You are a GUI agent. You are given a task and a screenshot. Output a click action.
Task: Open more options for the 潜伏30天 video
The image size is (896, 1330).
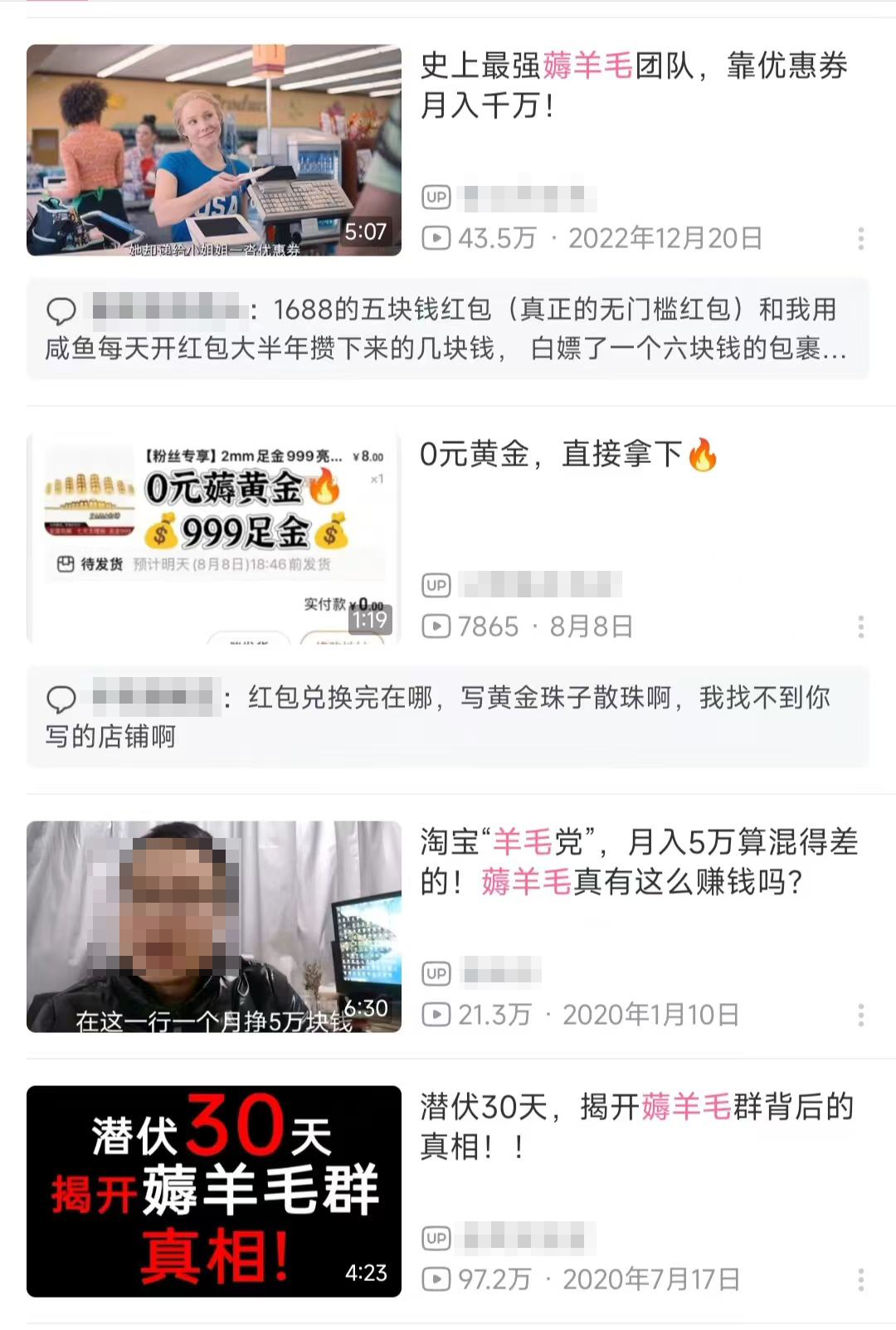(x=860, y=1279)
